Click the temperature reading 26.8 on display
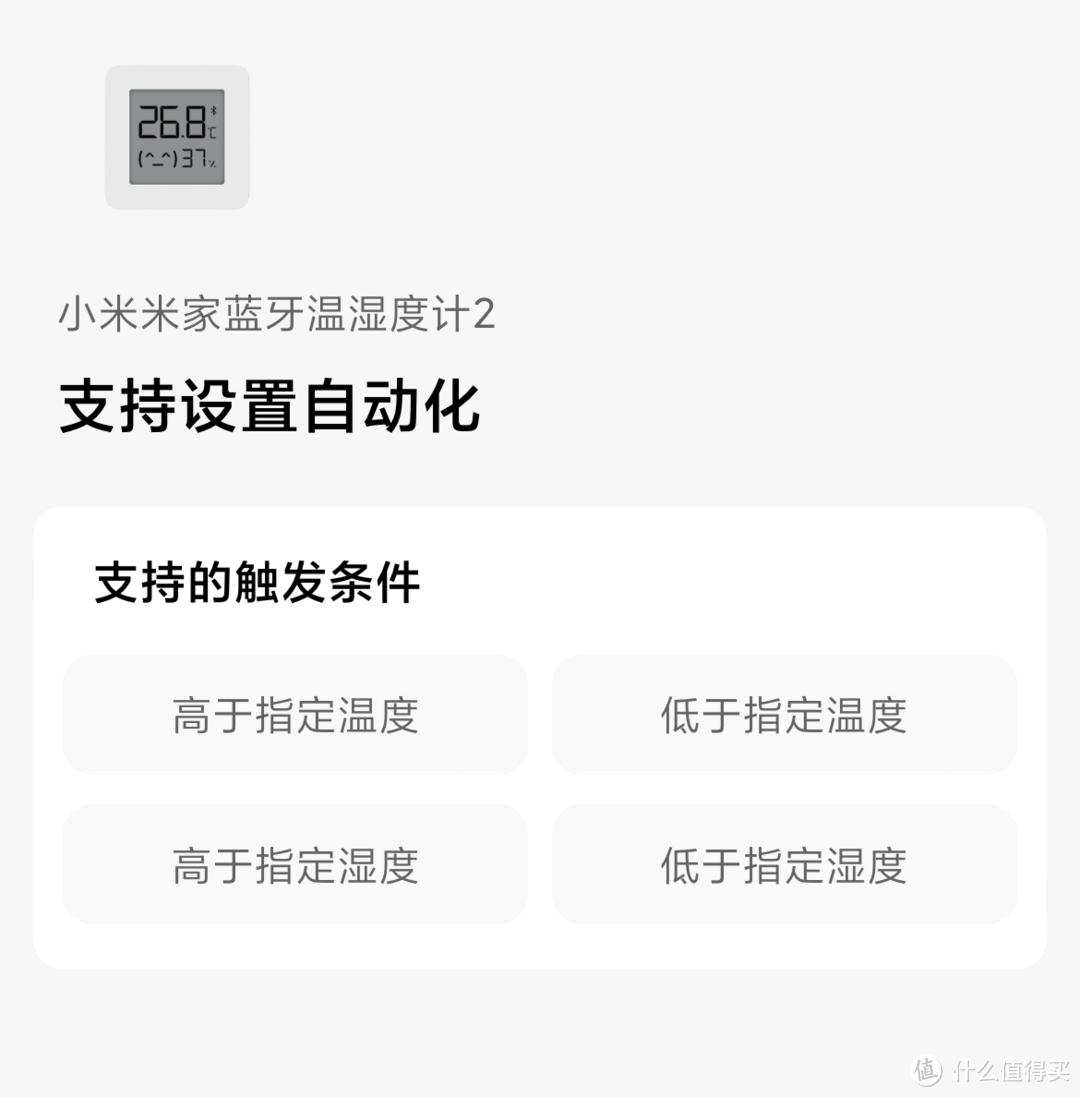This screenshot has height=1097, width=1080. coord(171,120)
